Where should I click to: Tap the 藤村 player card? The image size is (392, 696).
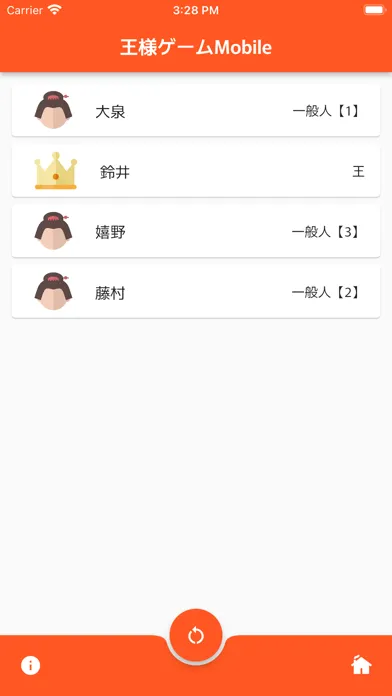[x=196, y=293]
